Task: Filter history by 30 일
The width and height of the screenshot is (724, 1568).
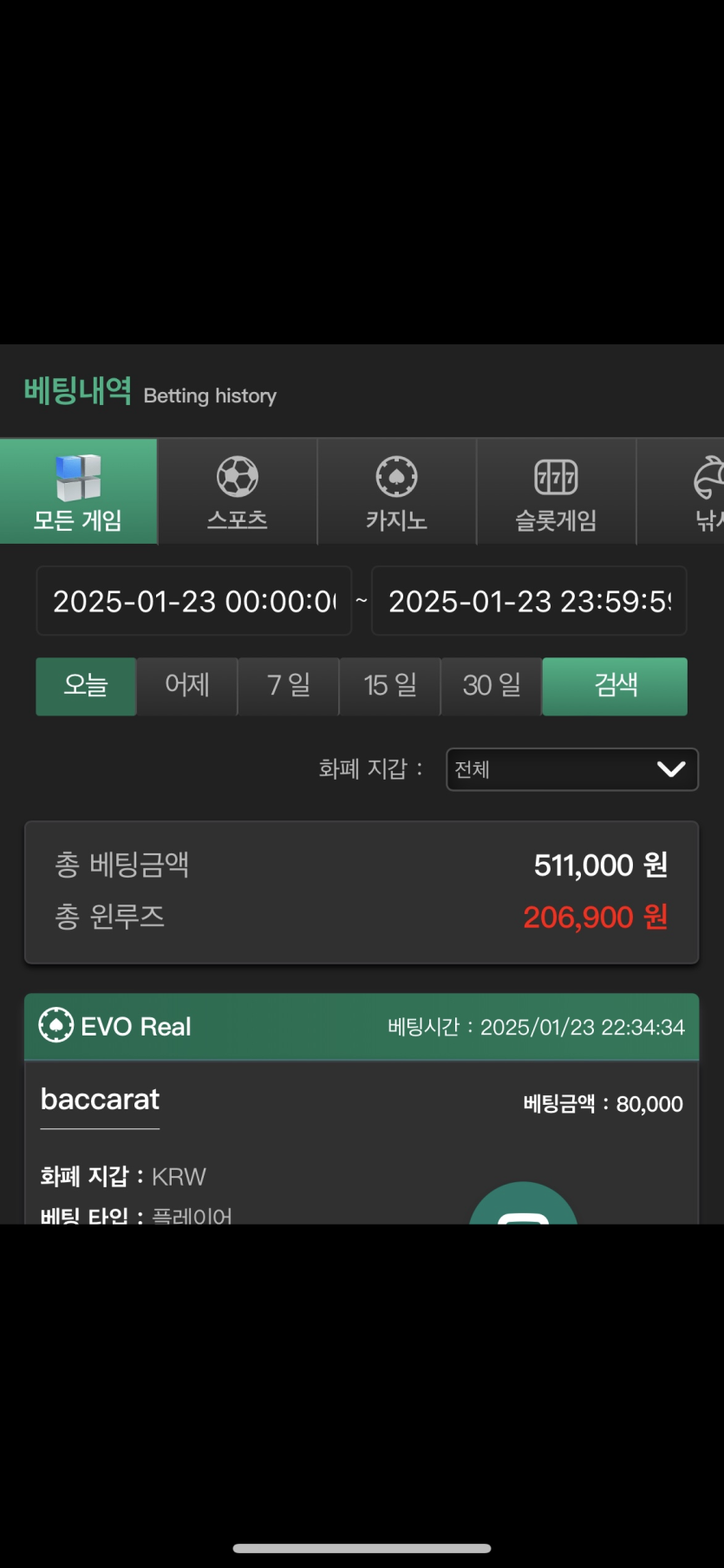Action: point(492,686)
